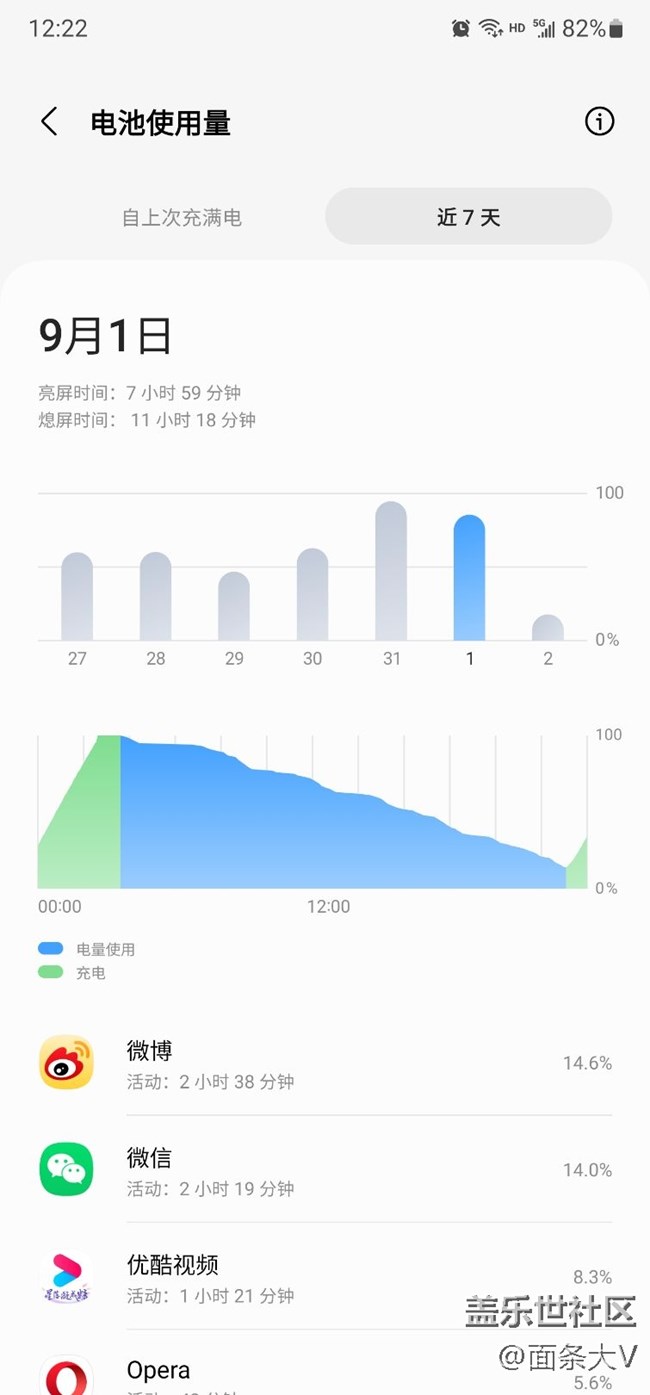Open 微信 battery usage details
The height and width of the screenshot is (1395, 650).
click(325, 1170)
